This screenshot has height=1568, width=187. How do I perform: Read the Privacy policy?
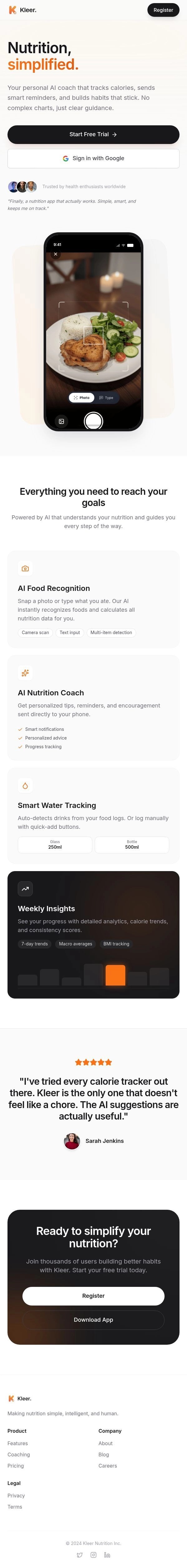pos(16,1495)
